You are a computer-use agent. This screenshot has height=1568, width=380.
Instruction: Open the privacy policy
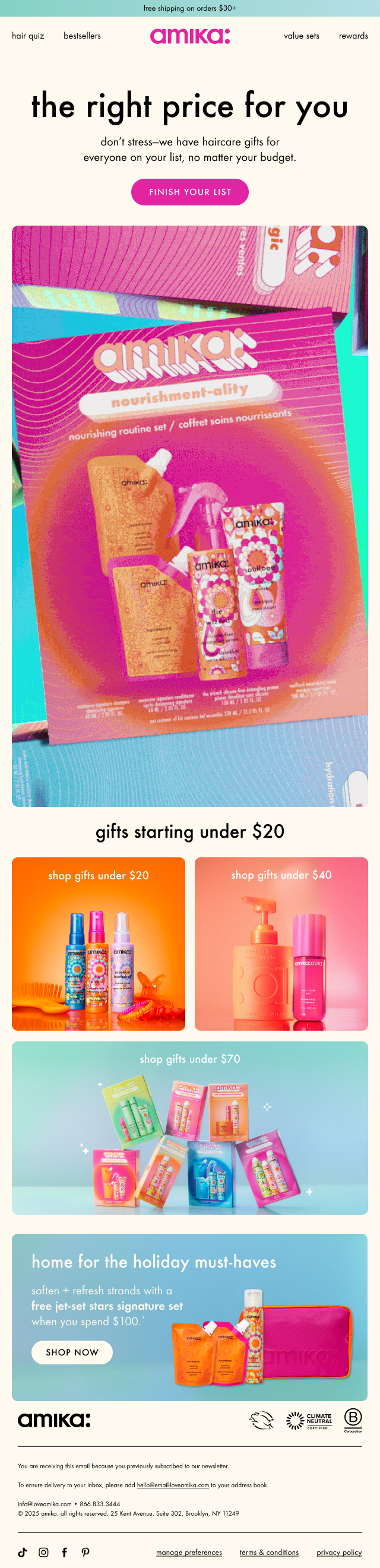[338, 1552]
